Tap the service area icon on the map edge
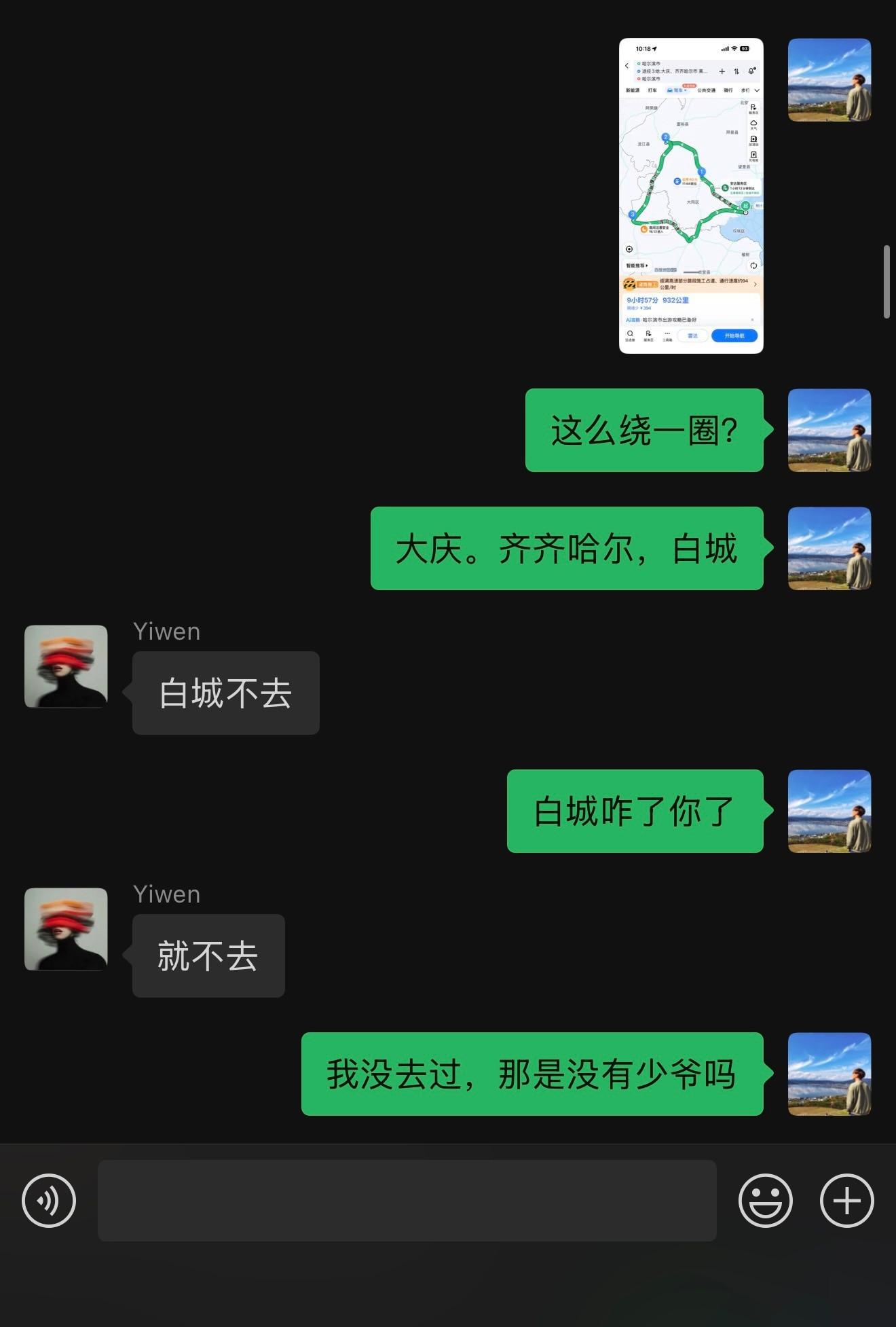The width and height of the screenshot is (896, 1327). click(753, 107)
